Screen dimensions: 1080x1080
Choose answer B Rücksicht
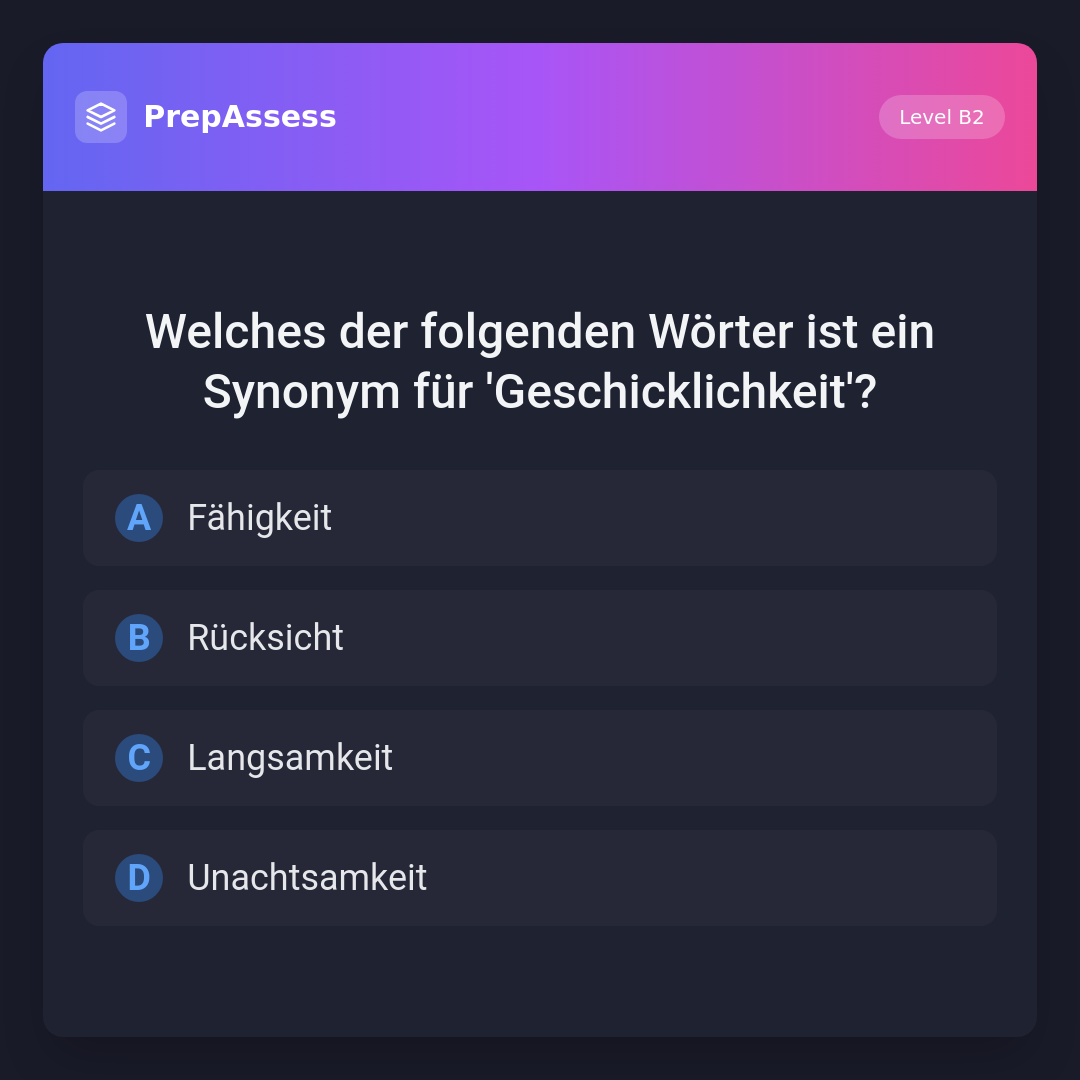pos(540,638)
